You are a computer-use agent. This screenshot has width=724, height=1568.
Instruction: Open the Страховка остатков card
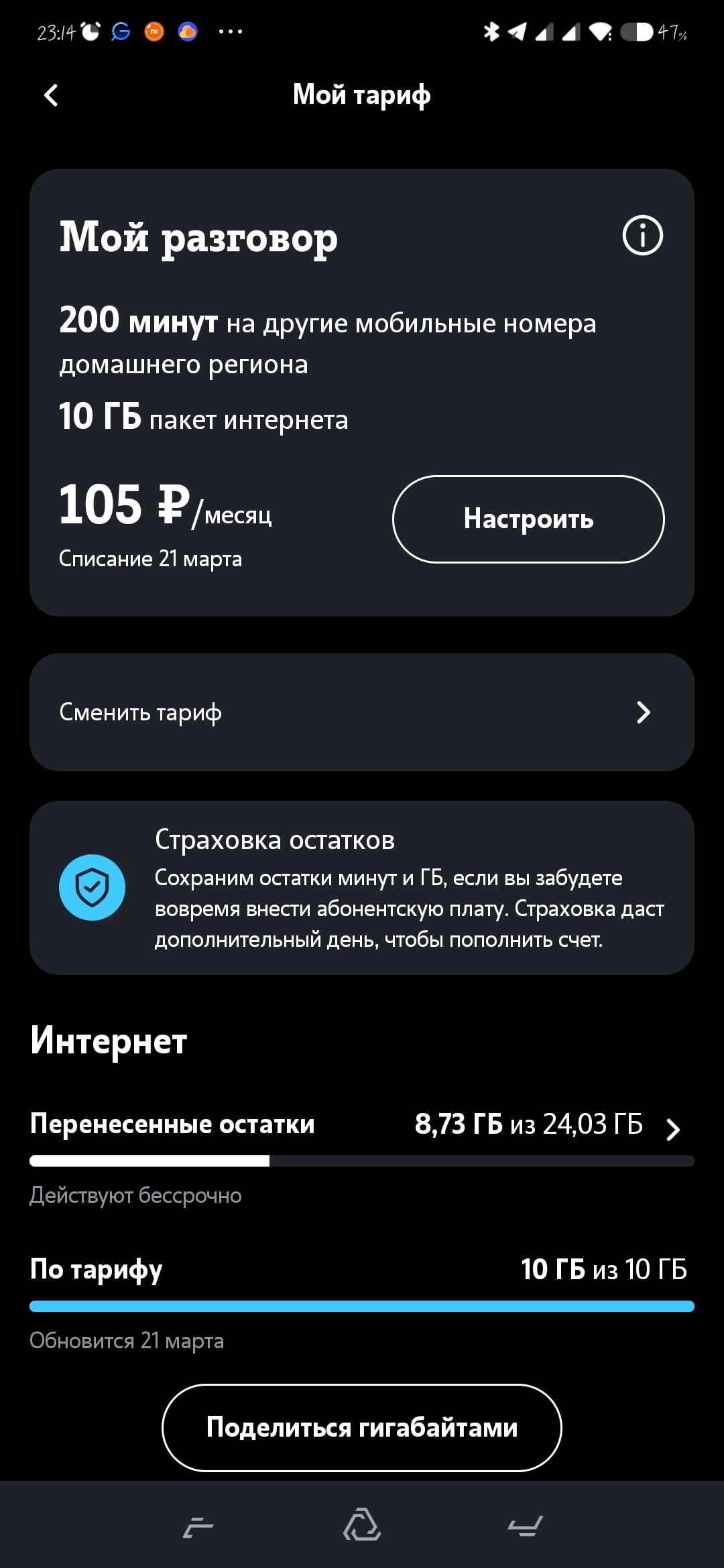tap(362, 888)
